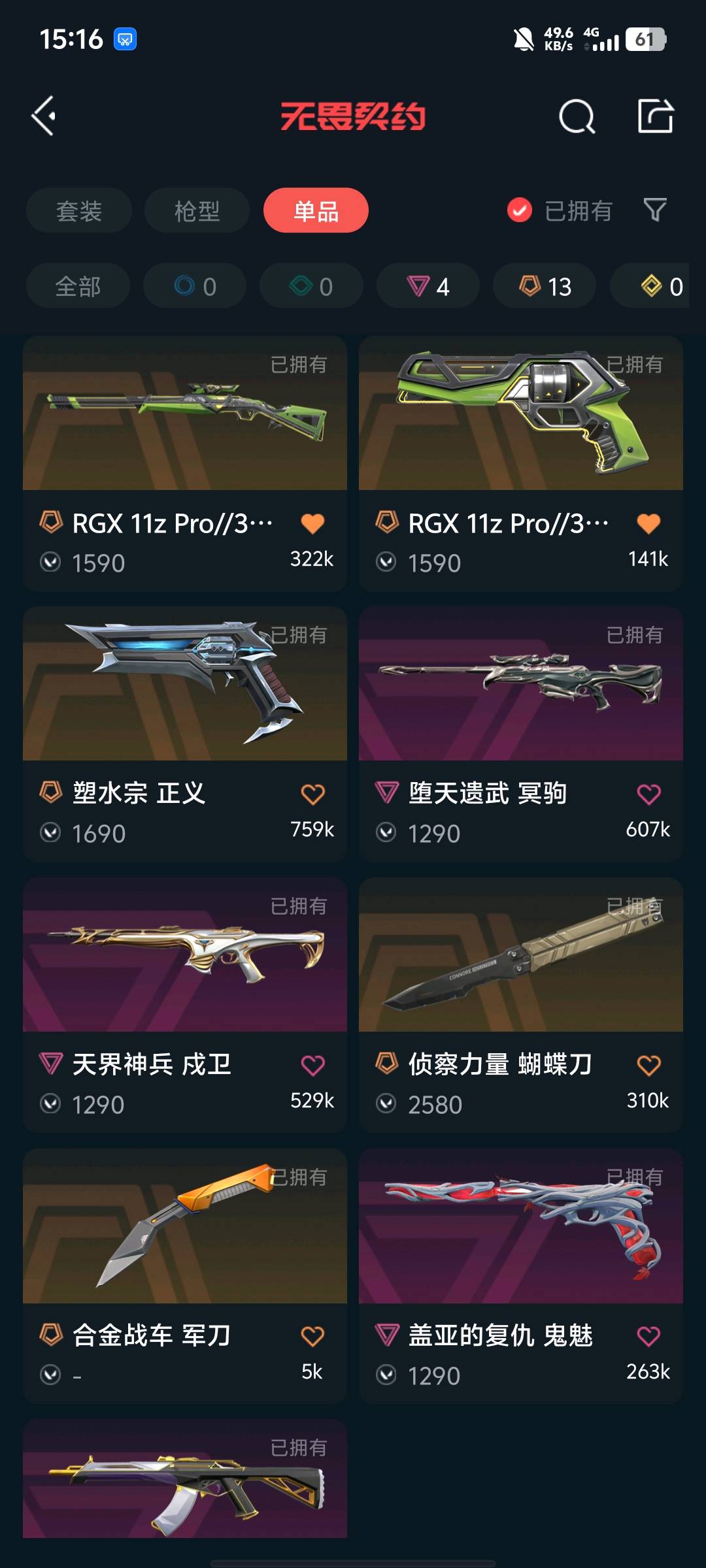
Task: Go back using the back arrow
Action: [44, 116]
